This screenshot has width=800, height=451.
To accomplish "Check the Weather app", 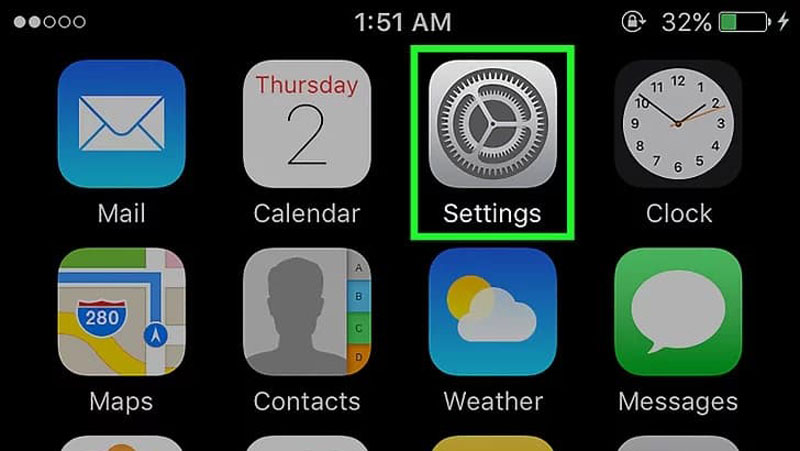I will (492, 311).
